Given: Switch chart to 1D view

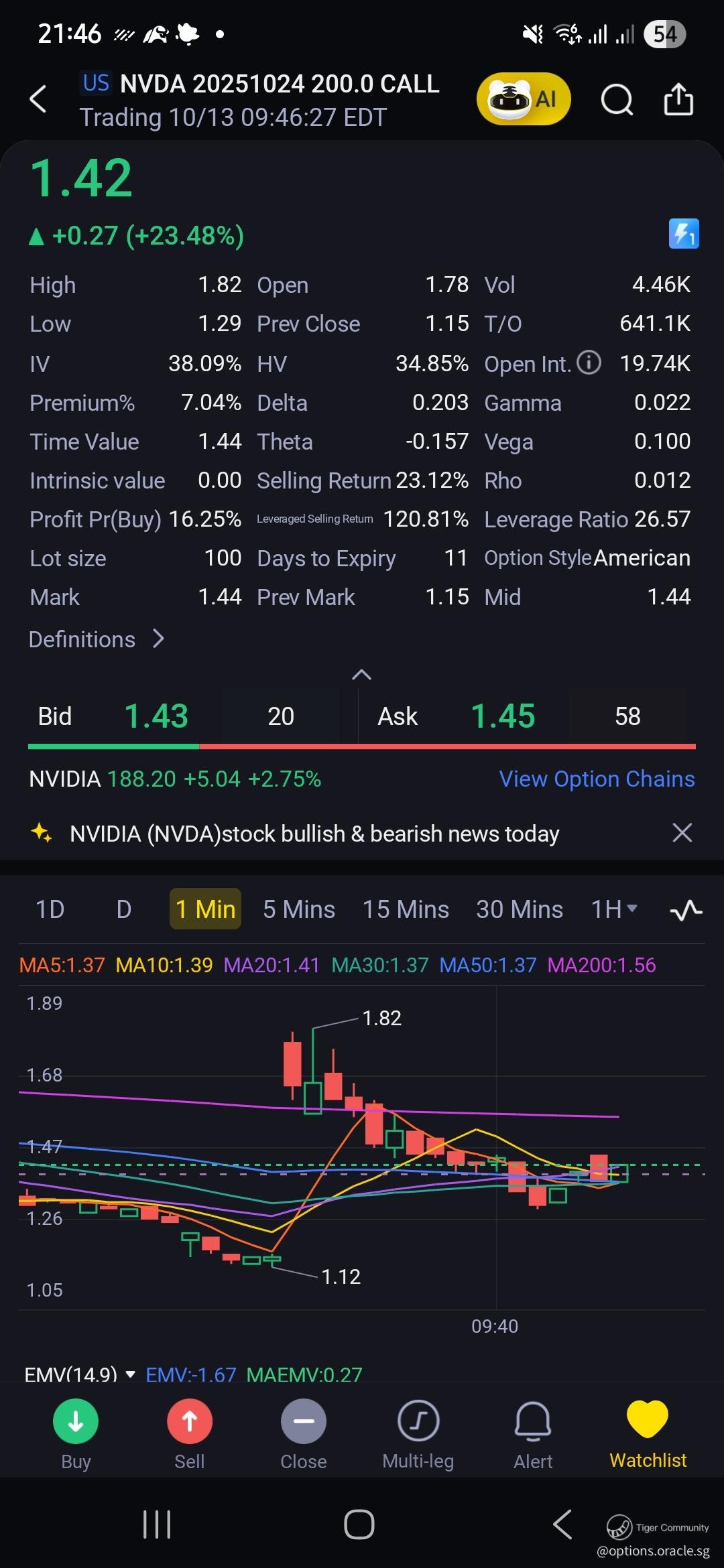Looking at the screenshot, I should (50, 909).
